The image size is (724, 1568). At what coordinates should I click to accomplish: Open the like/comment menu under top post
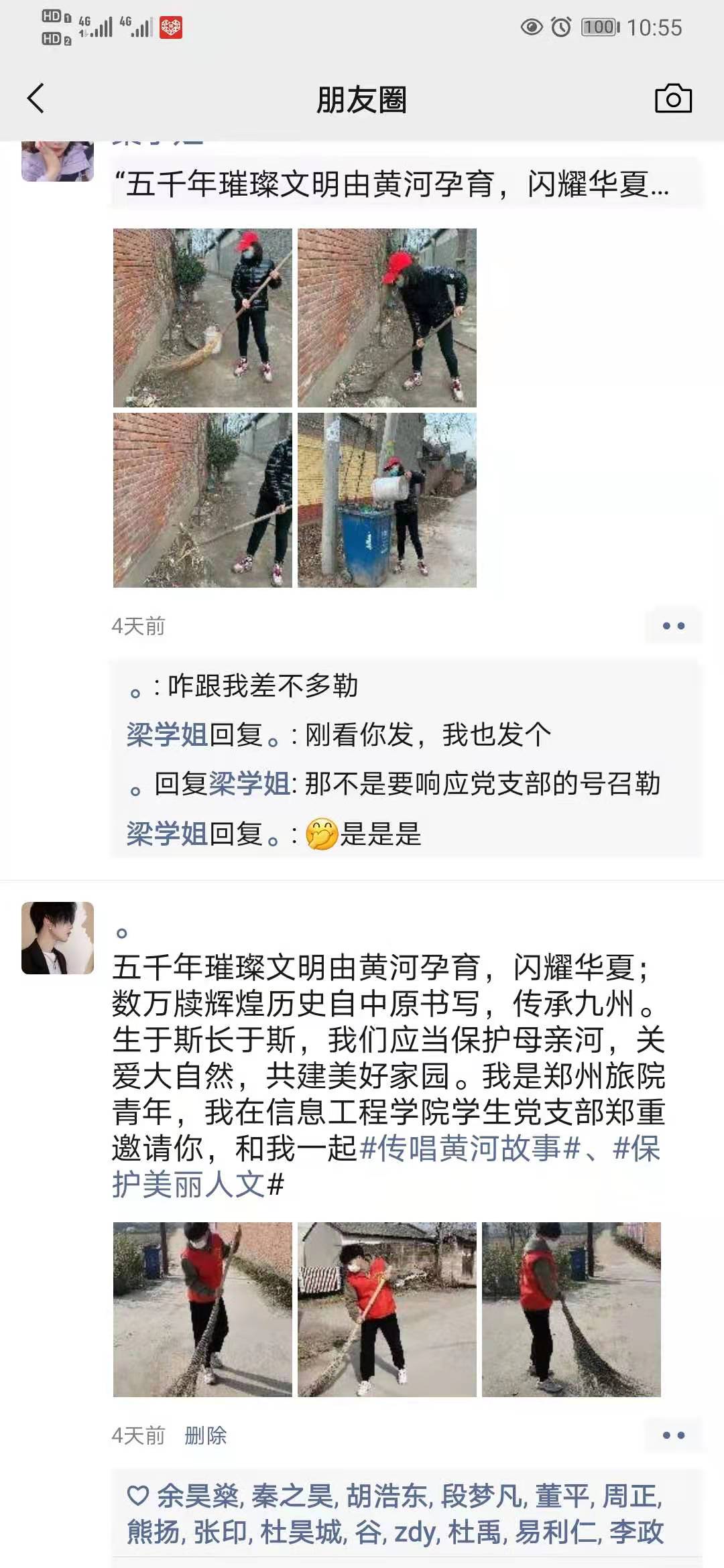pyautogui.click(x=673, y=626)
